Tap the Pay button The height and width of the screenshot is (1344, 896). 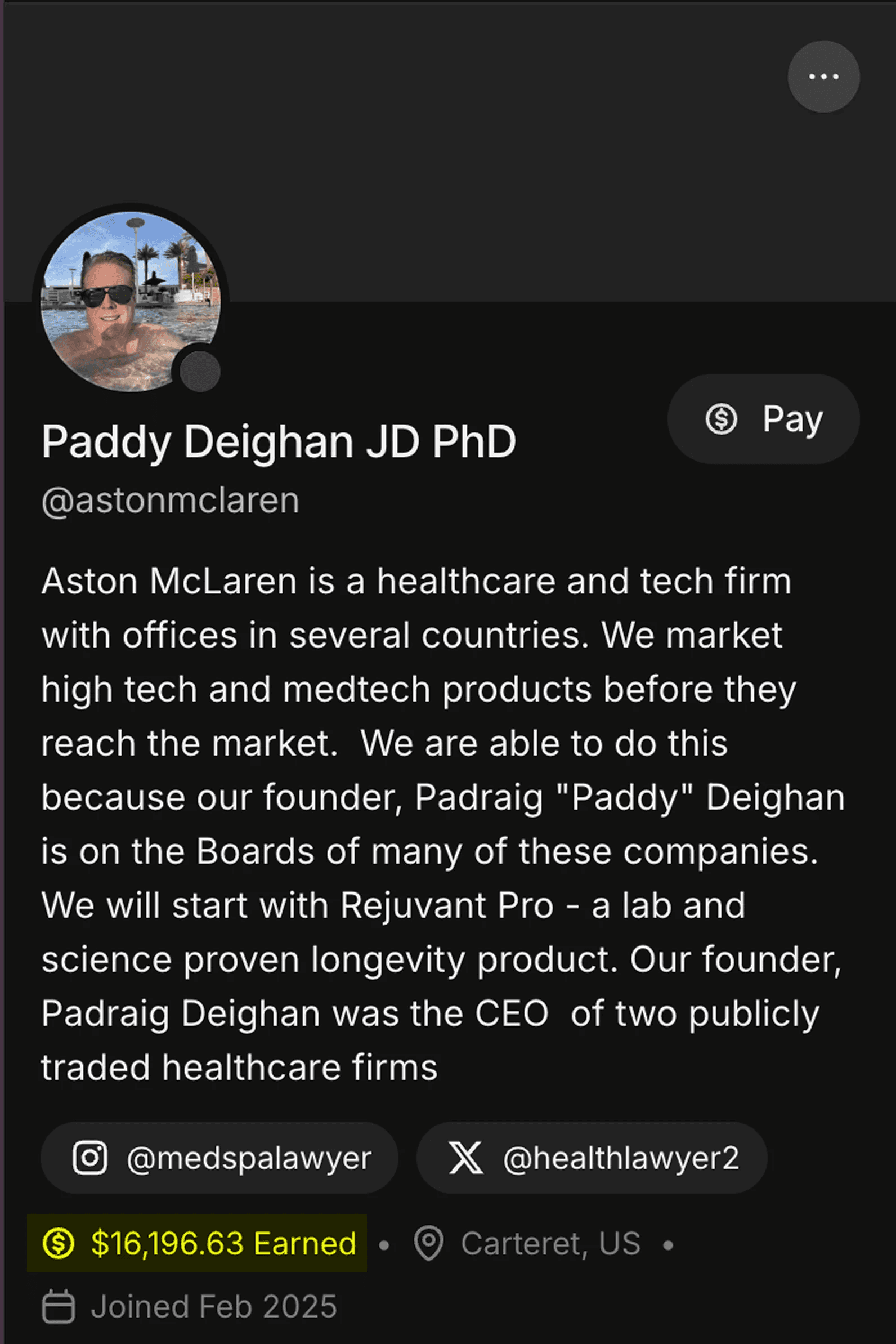[763, 418]
